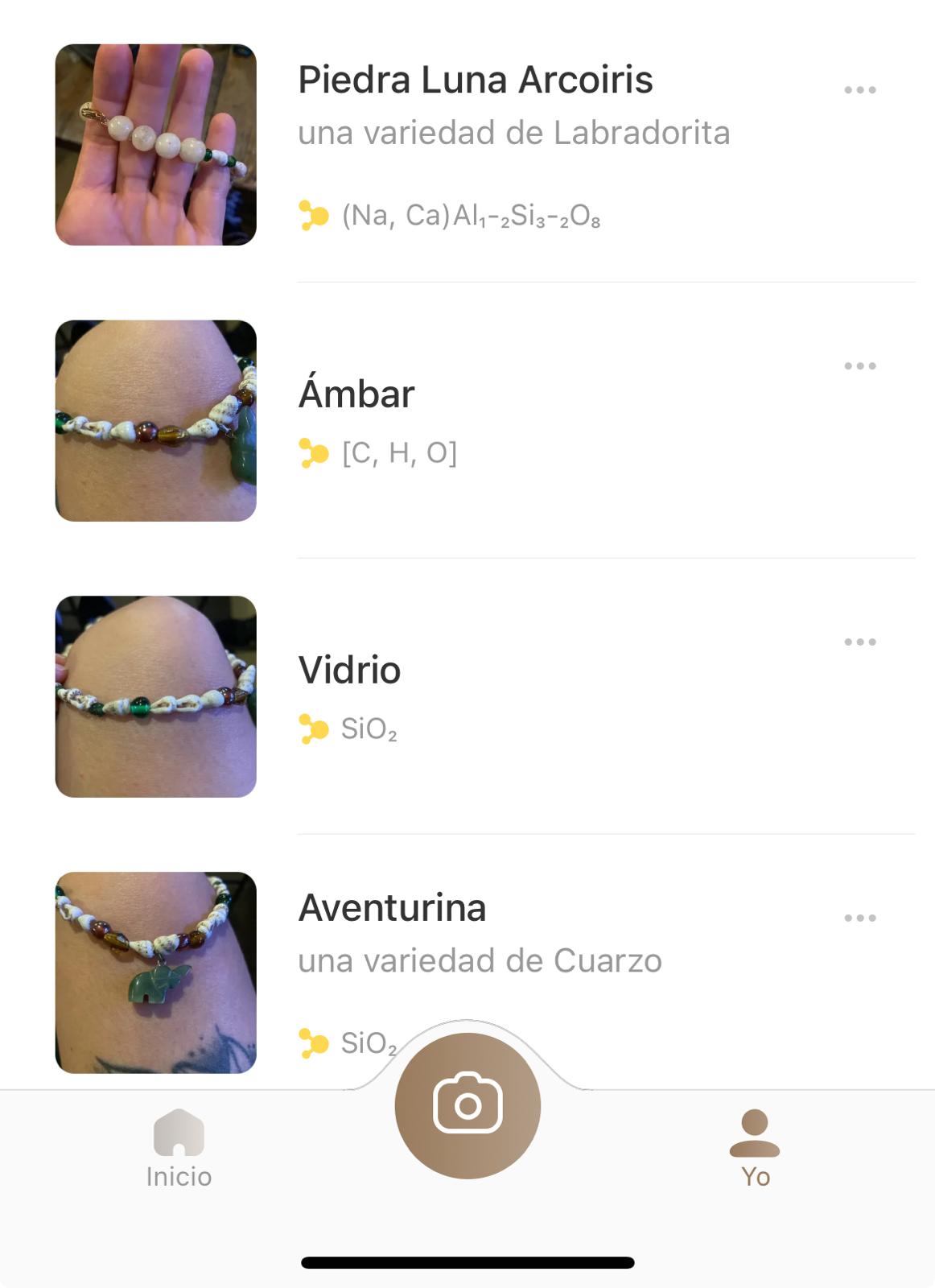The image size is (935, 1288).
Task: Open the camera to identify a new rock
Action: [467, 1105]
